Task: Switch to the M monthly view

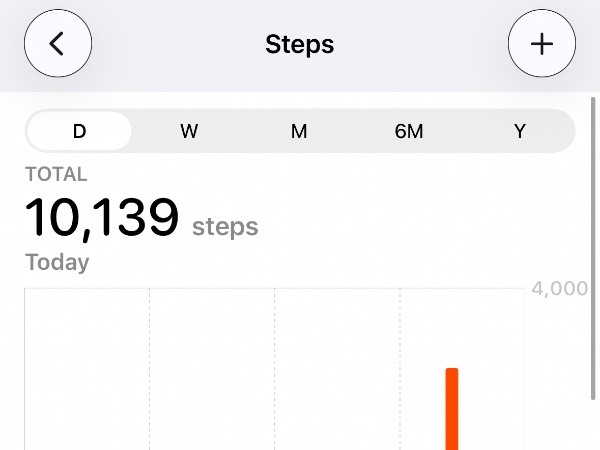Action: tap(299, 131)
